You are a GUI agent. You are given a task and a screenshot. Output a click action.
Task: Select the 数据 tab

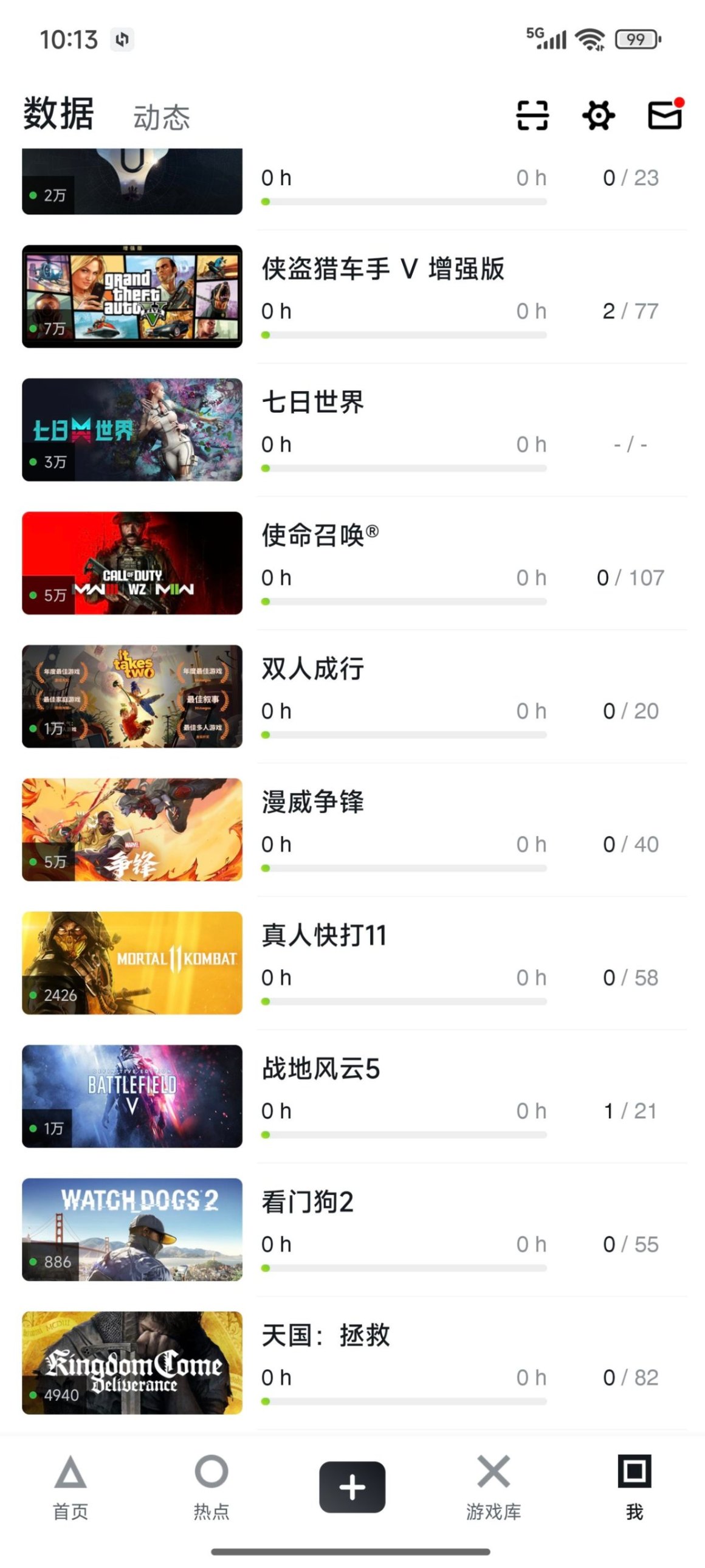(x=58, y=114)
